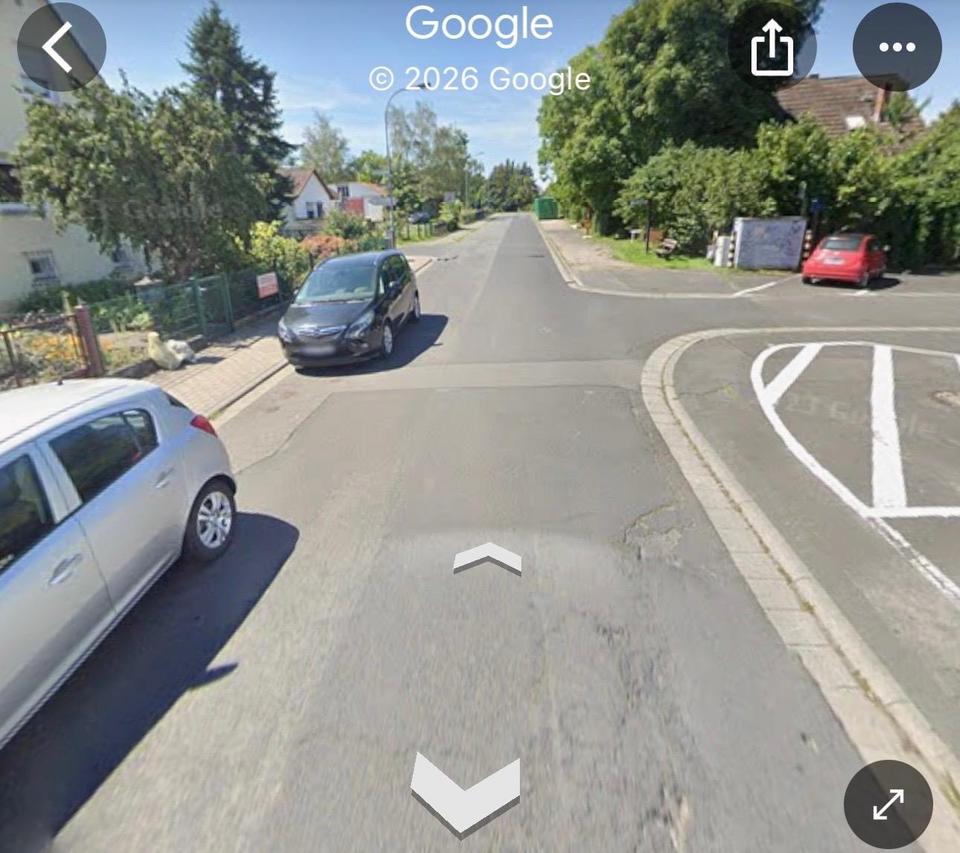The image size is (960, 853).
Task: Expand Street View to full screen
Action: pyautogui.click(x=888, y=803)
